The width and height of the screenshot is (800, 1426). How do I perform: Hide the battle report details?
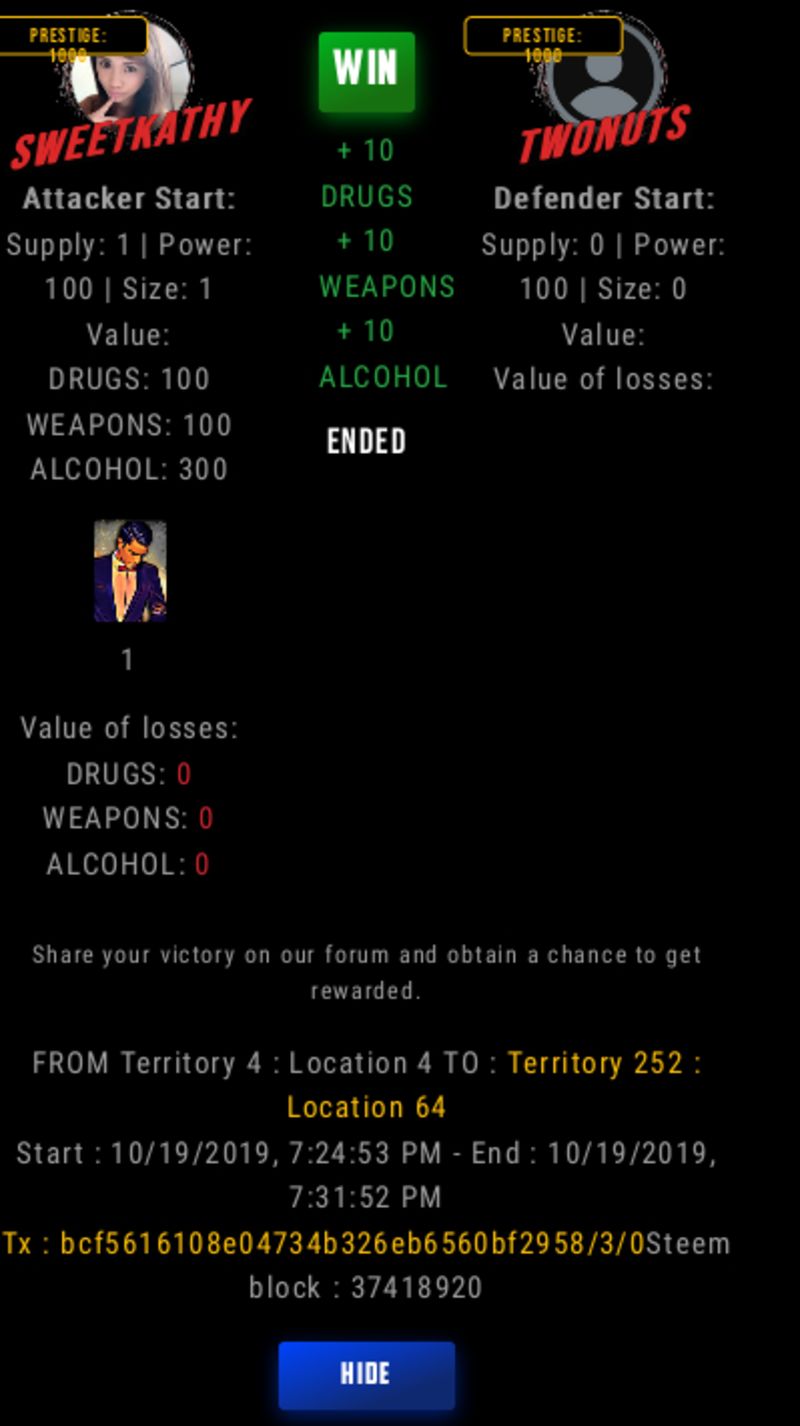pos(366,1375)
